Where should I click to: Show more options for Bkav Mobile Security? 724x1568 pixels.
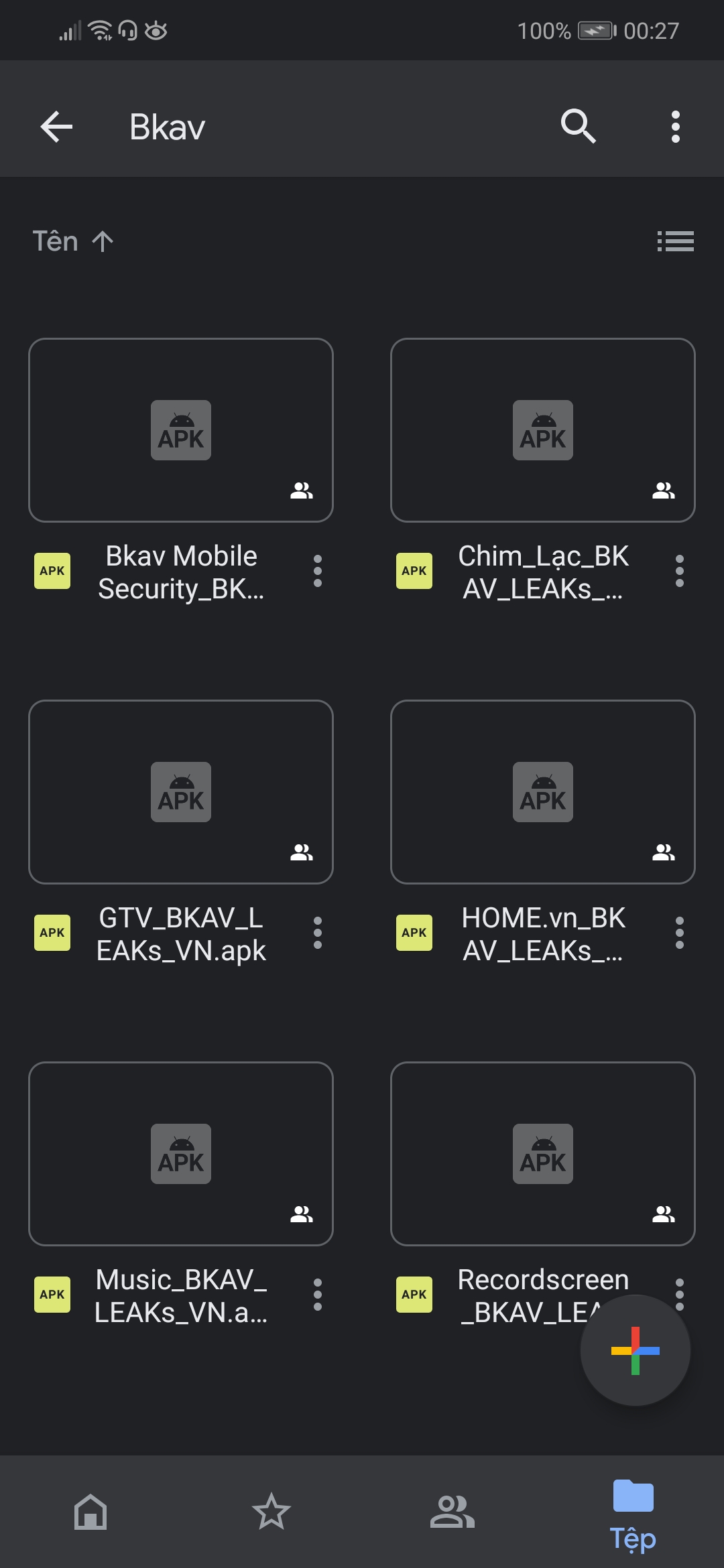point(318,571)
